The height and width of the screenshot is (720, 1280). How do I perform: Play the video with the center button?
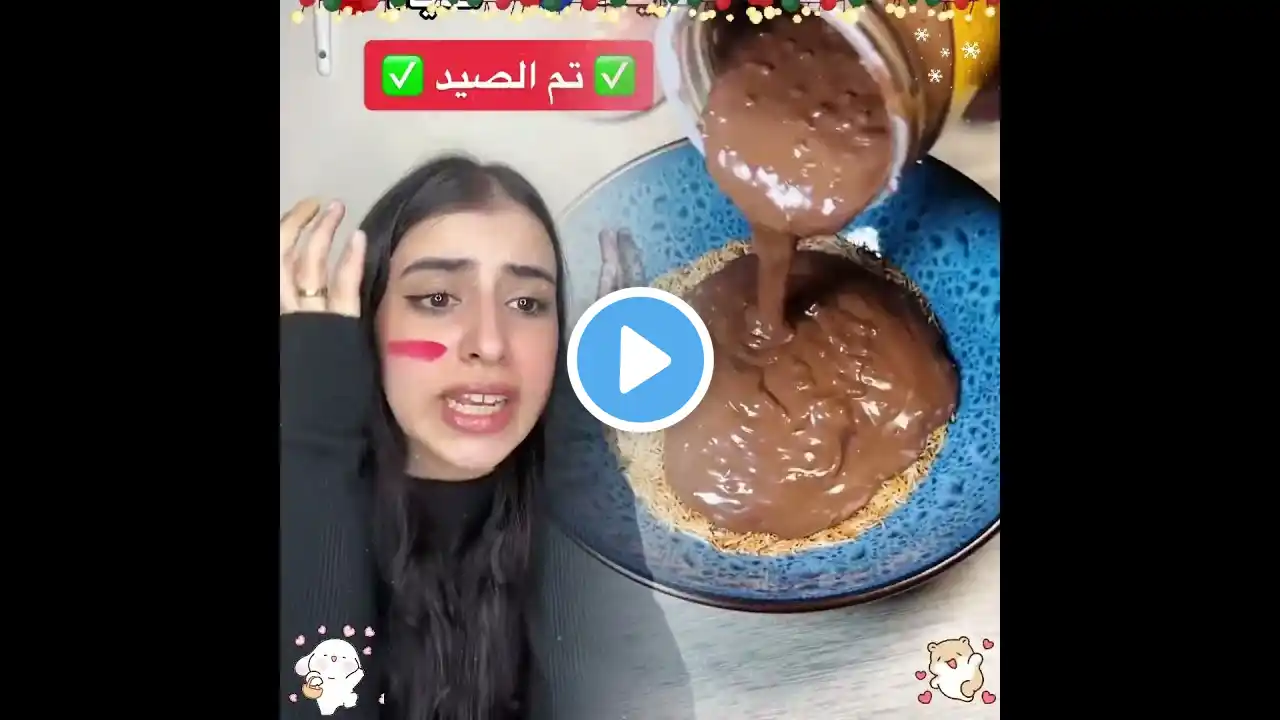[640, 360]
